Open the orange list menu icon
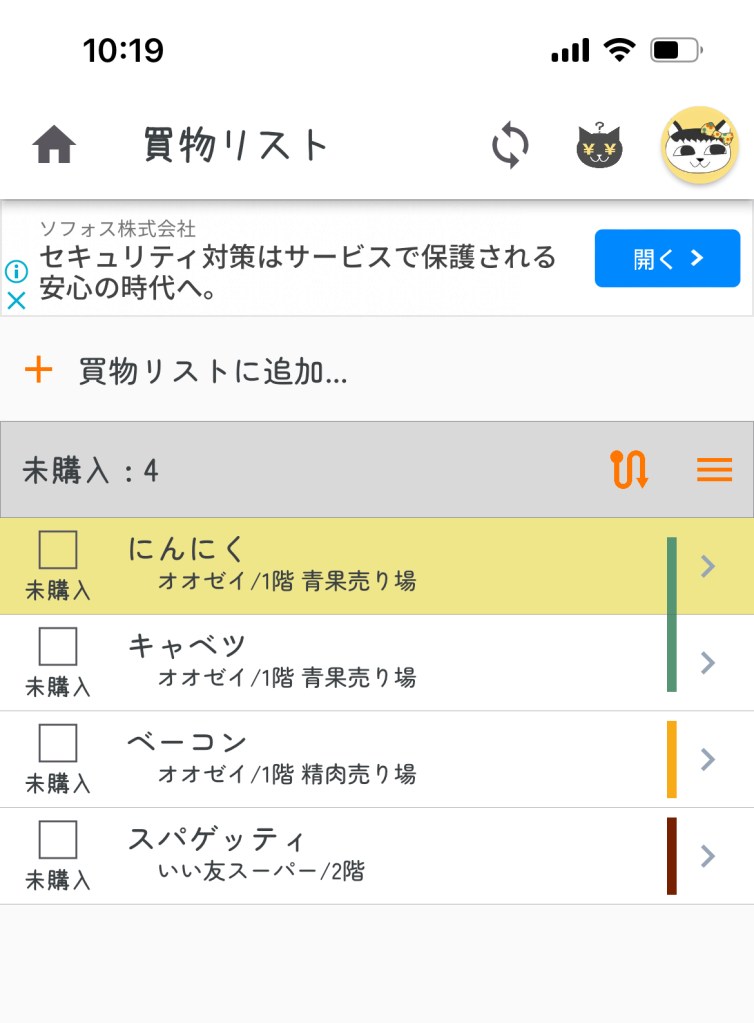Screen dimensions: 754x1023 click(x=714, y=469)
